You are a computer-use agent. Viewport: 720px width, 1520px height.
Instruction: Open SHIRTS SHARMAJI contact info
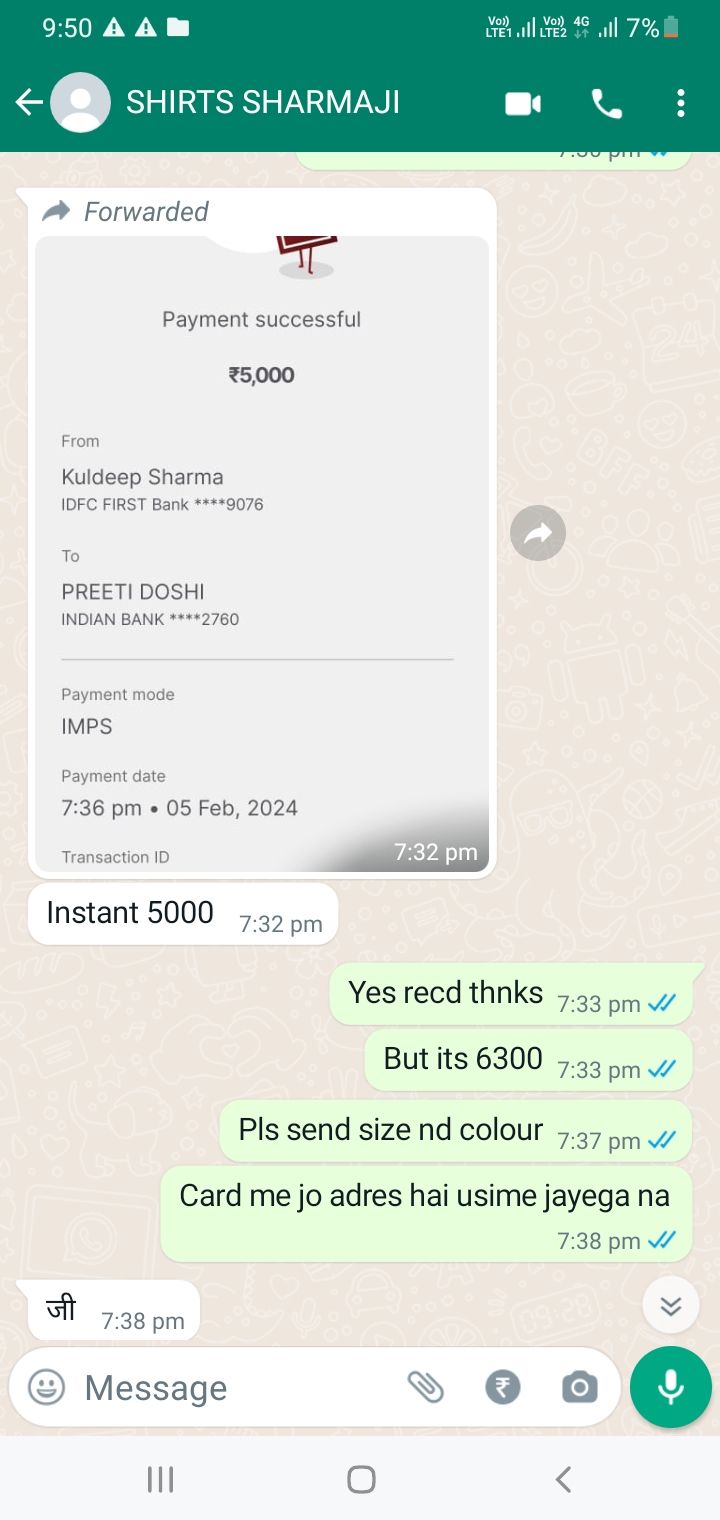(x=262, y=102)
